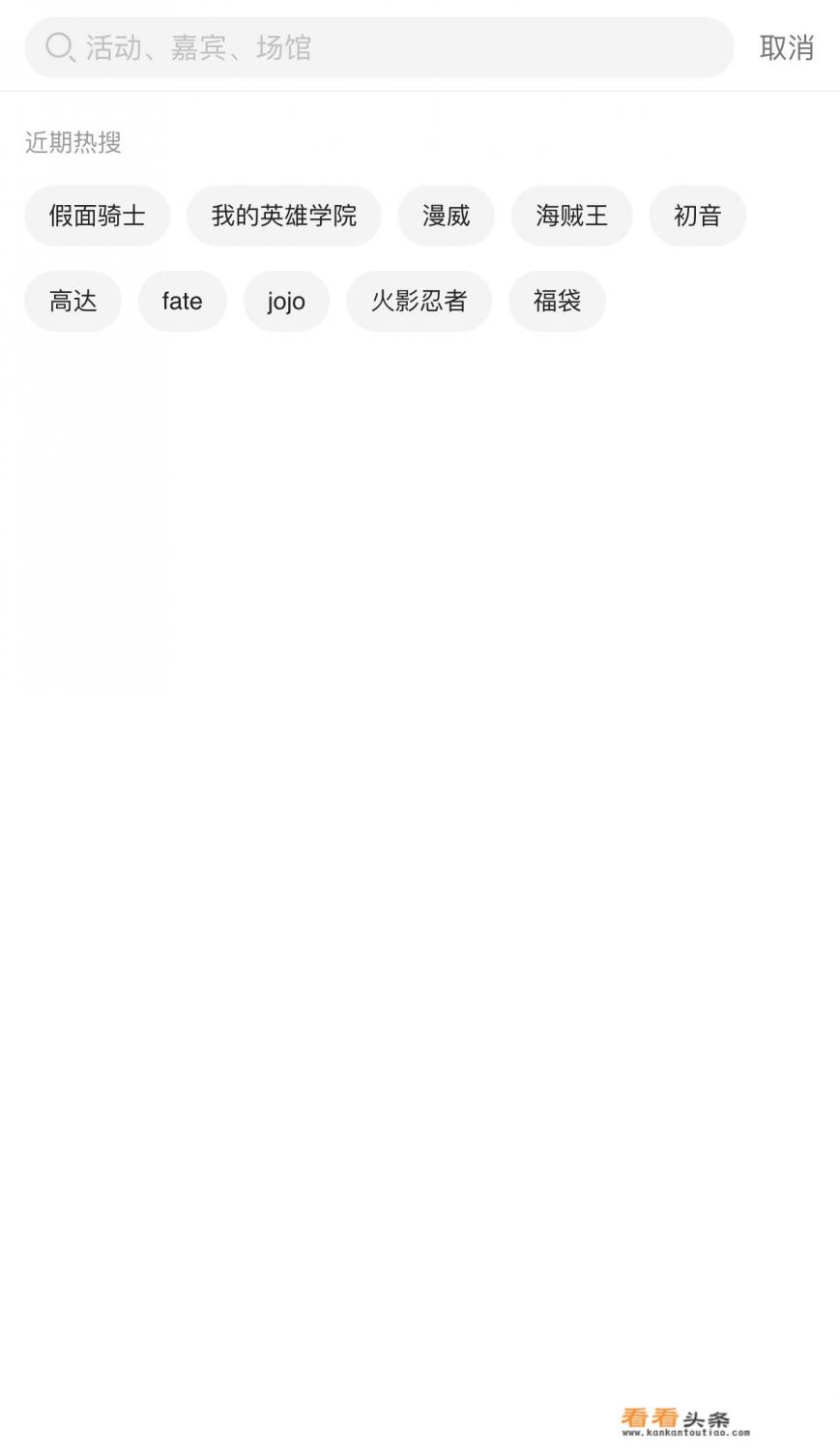This screenshot has height=1456, width=840.
Task: Select the 福袋 hot search chip
Action: click(x=557, y=301)
